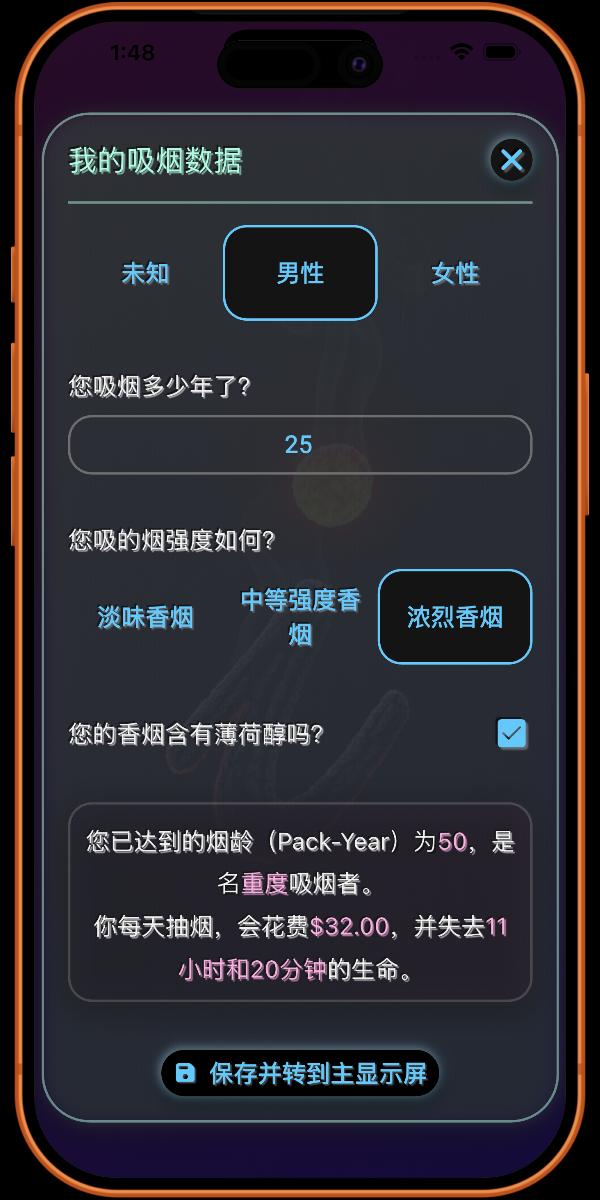600x1200 pixels.
Task: Tap the 浓烈香烟 strength option
Action: tap(455, 617)
